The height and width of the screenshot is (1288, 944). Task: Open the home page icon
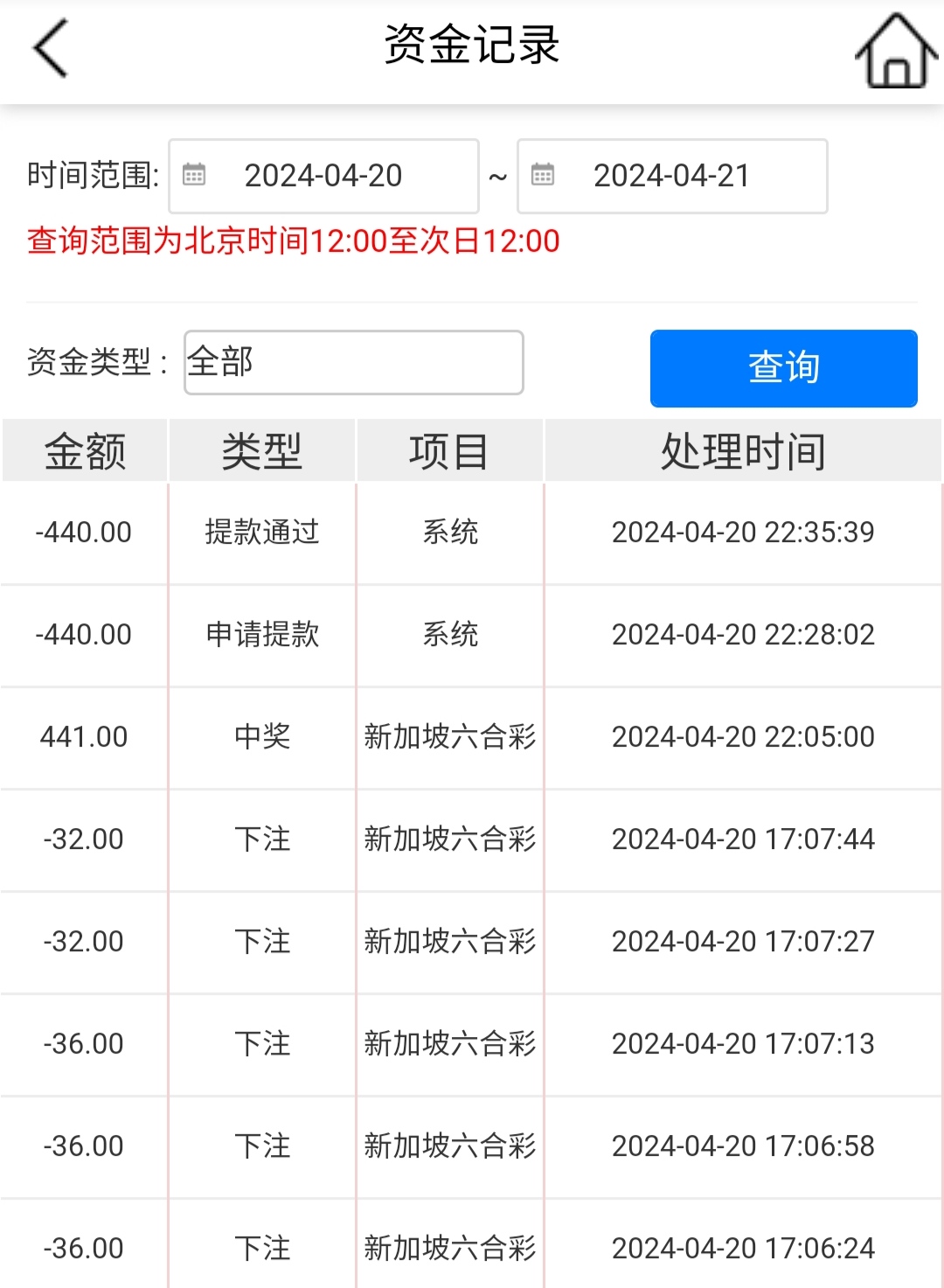coord(896,52)
